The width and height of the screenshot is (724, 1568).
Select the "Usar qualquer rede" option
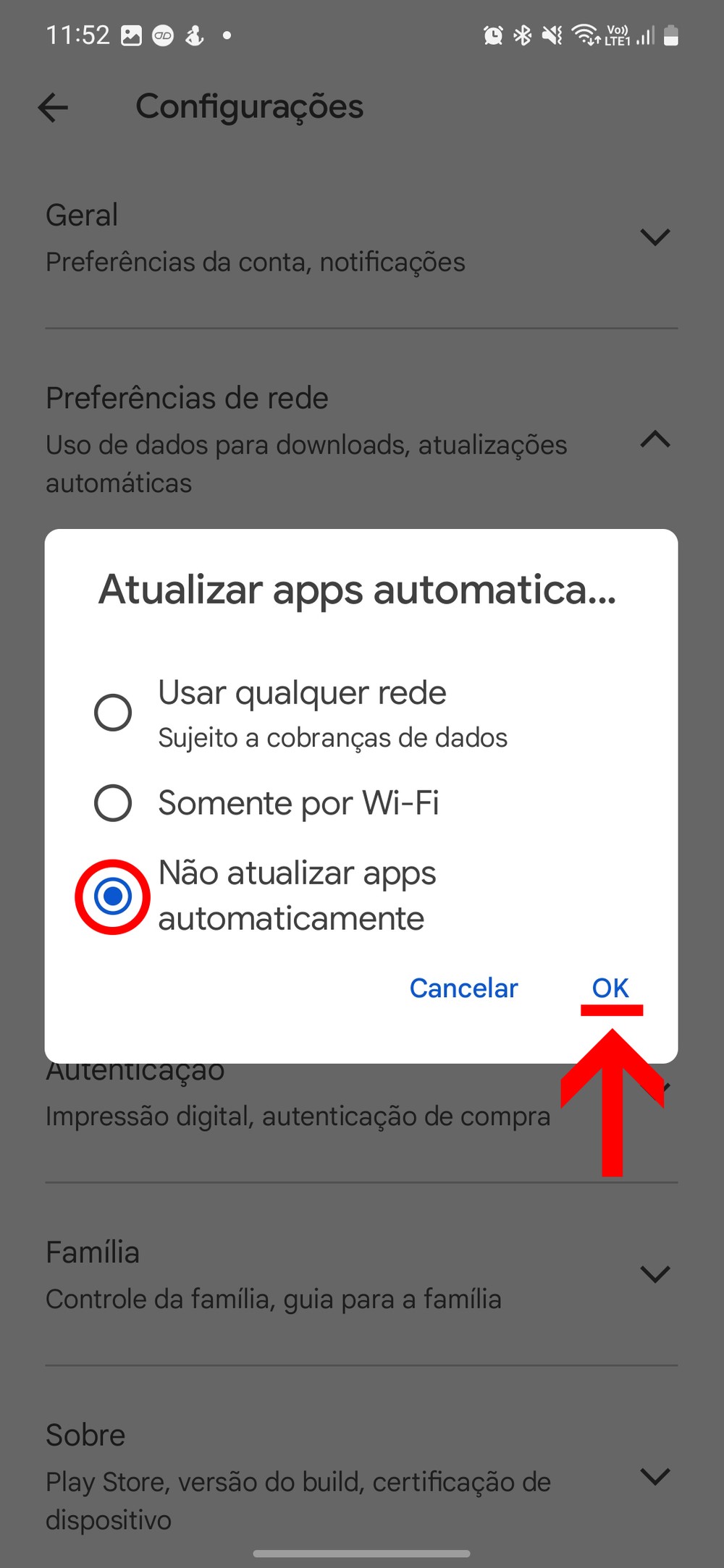click(x=113, y=713)
